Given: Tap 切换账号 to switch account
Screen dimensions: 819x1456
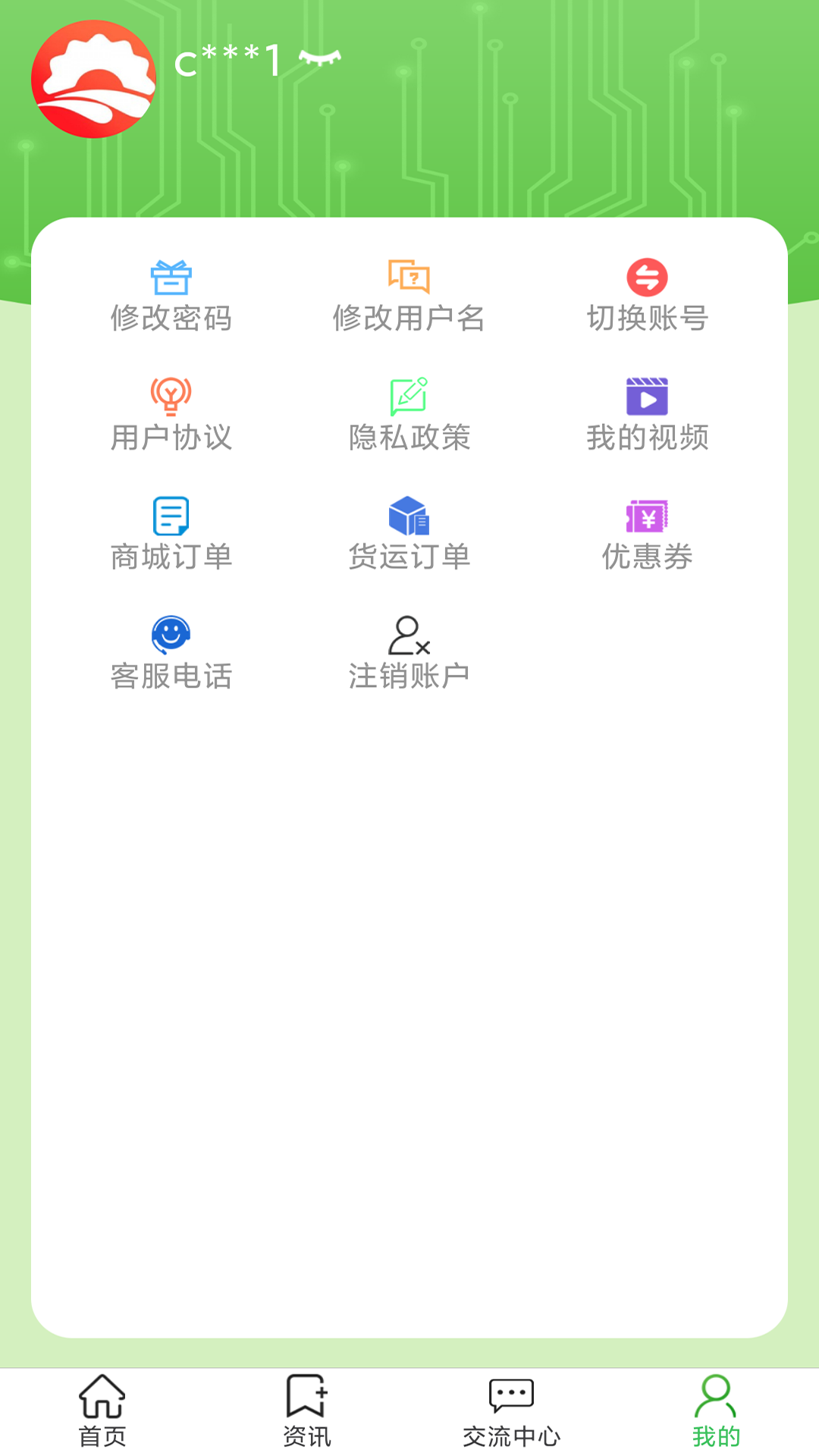Looking at the screenshot, I should 647,297.
